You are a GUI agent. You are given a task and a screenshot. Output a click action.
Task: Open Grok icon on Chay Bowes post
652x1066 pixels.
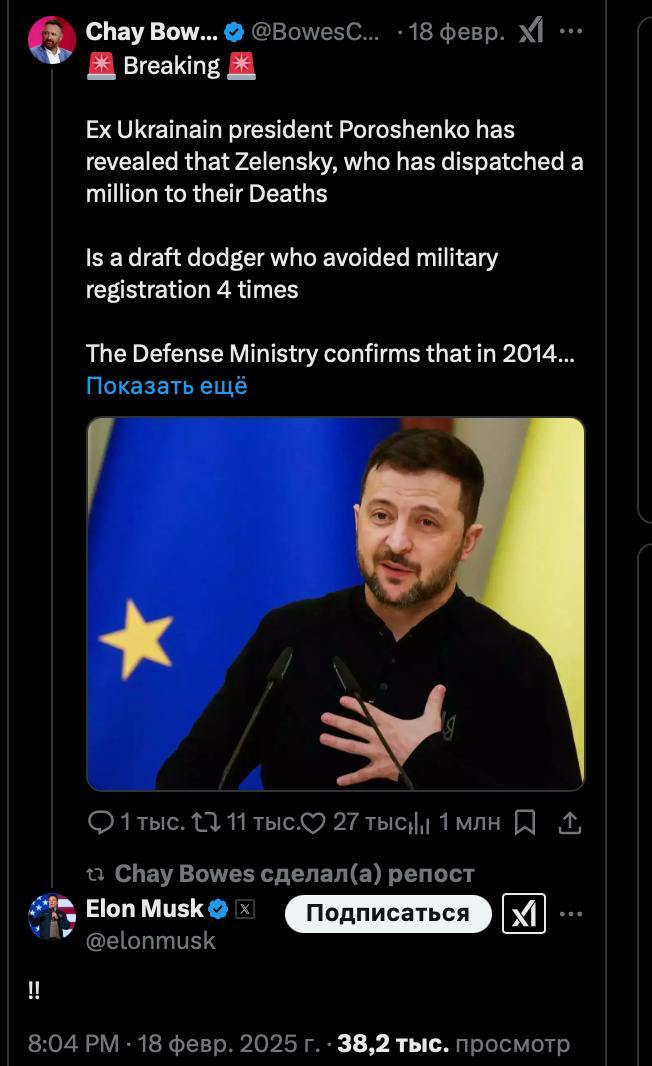pyautogui.click(x=531, y=31)
